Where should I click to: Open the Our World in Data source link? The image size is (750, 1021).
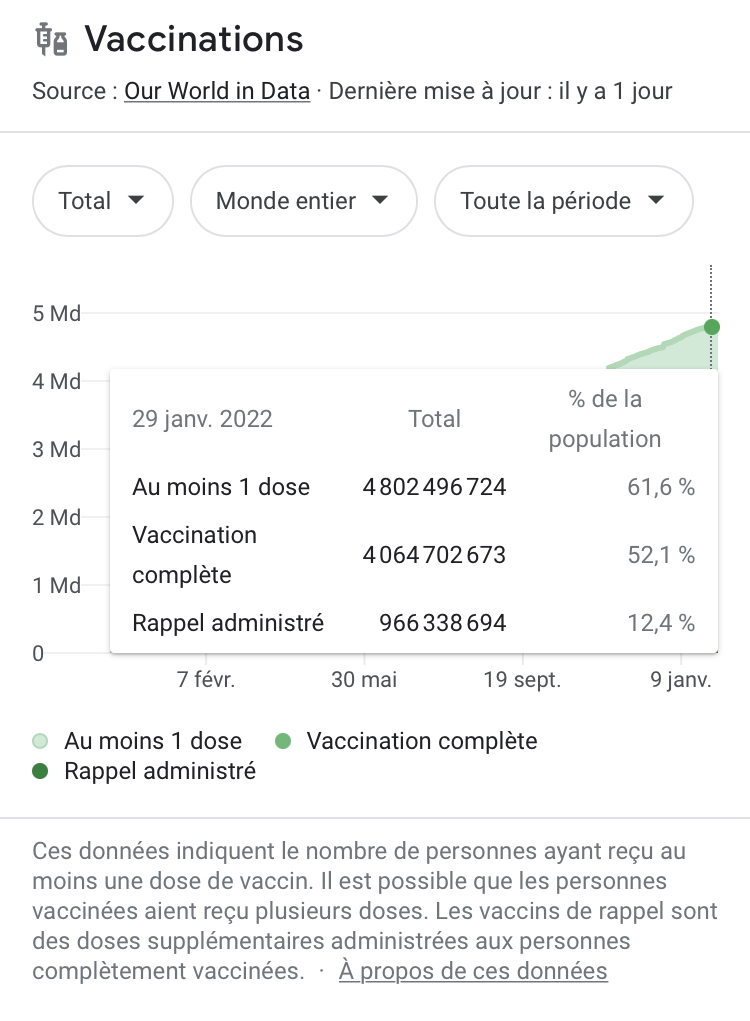pos(216,92)
